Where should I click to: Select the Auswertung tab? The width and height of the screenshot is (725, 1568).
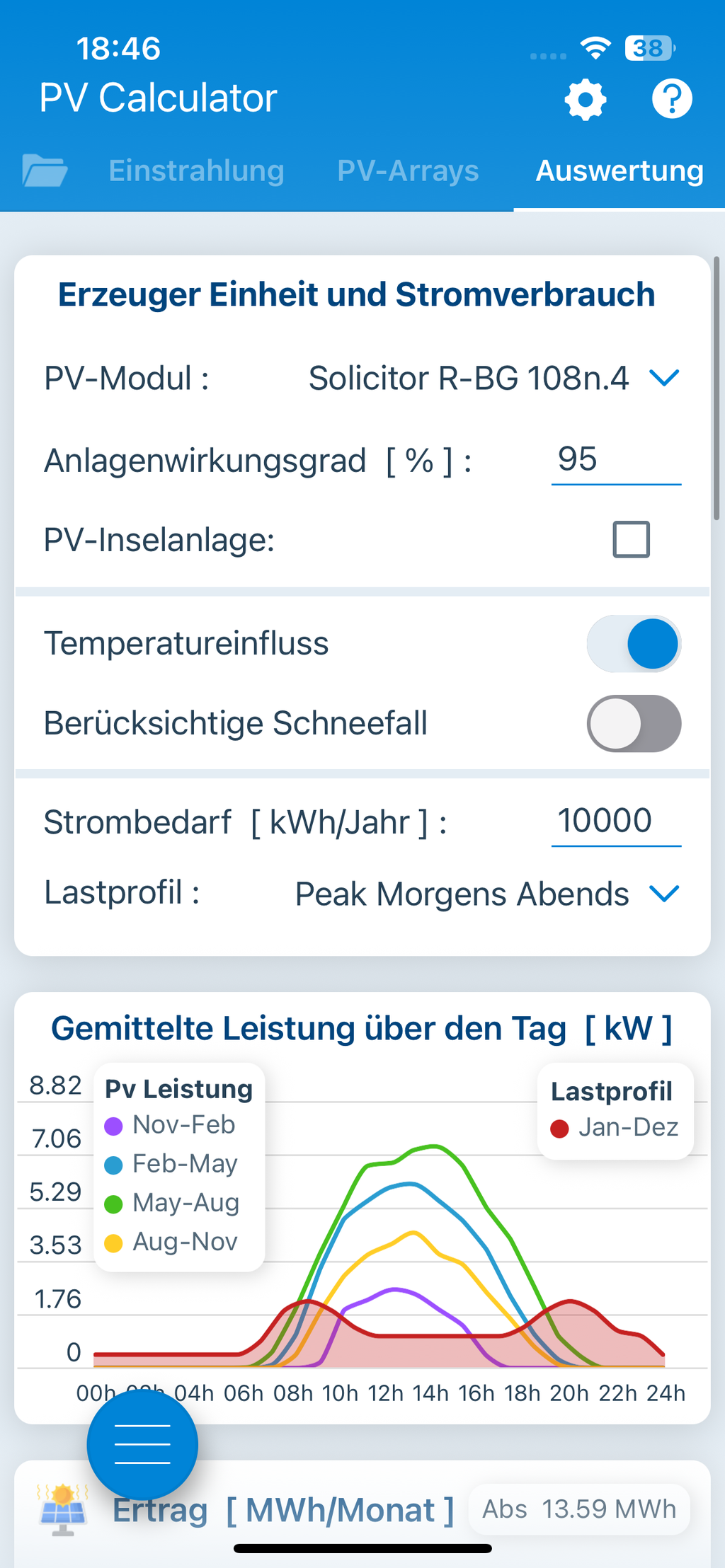pyautogui.click(x=620, y=171)
